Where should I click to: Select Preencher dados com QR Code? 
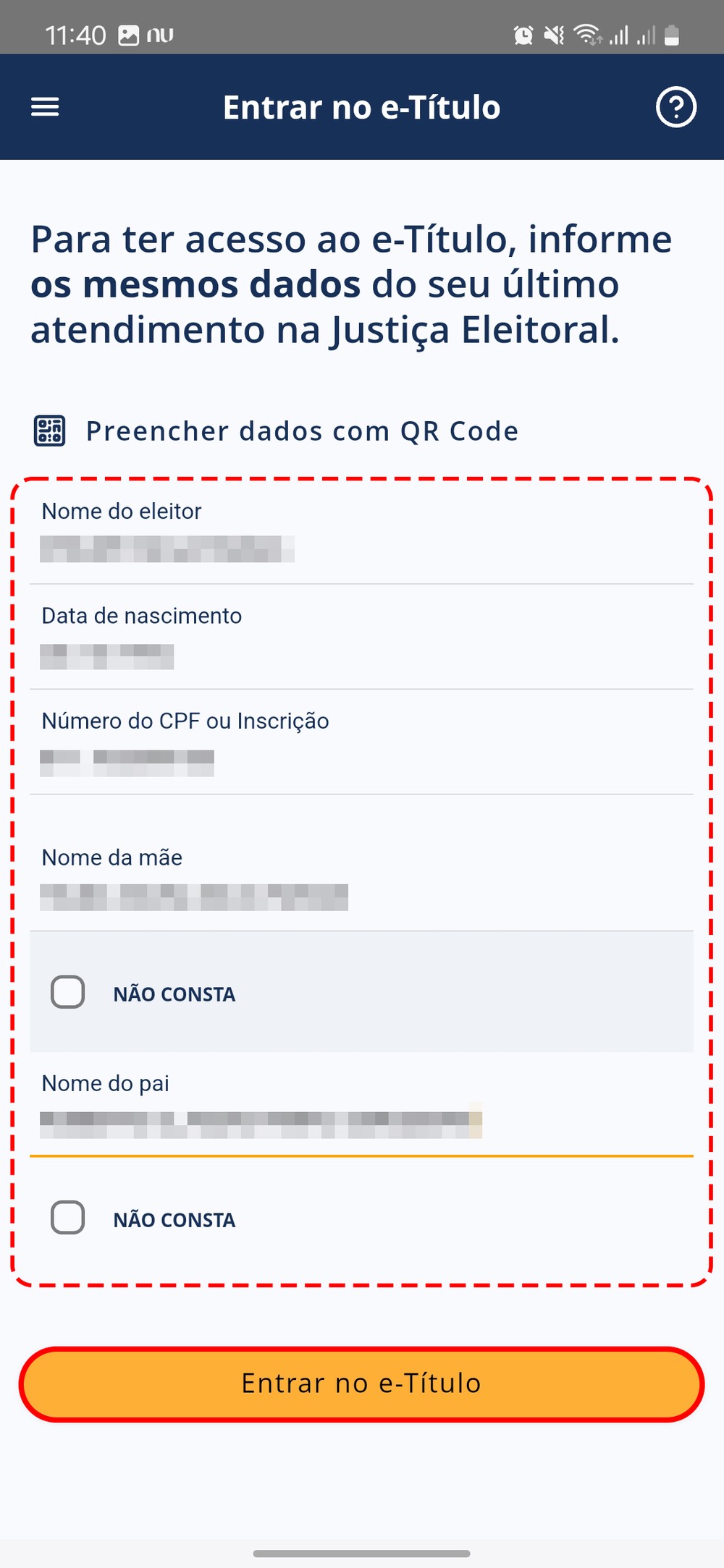click(301, 431)
